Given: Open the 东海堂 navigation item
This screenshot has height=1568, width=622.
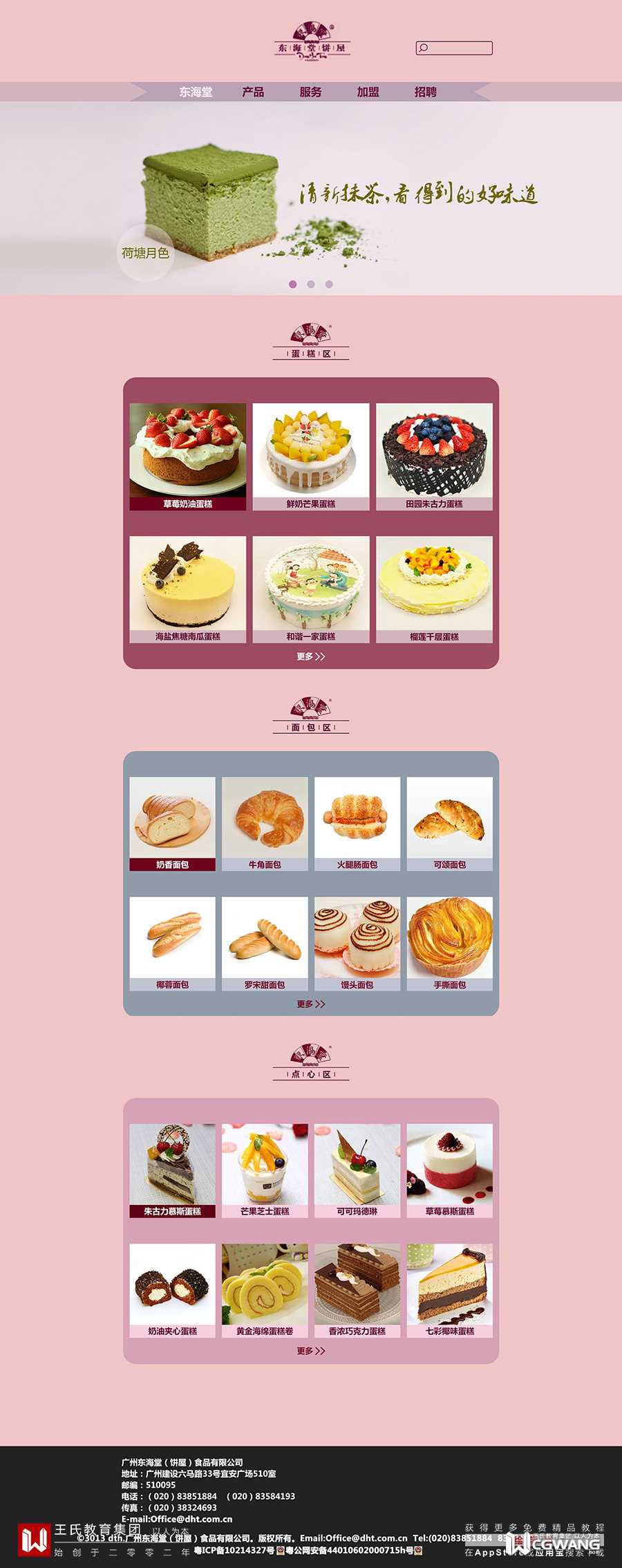Looking at the screenshot, I should coord(196,92).
